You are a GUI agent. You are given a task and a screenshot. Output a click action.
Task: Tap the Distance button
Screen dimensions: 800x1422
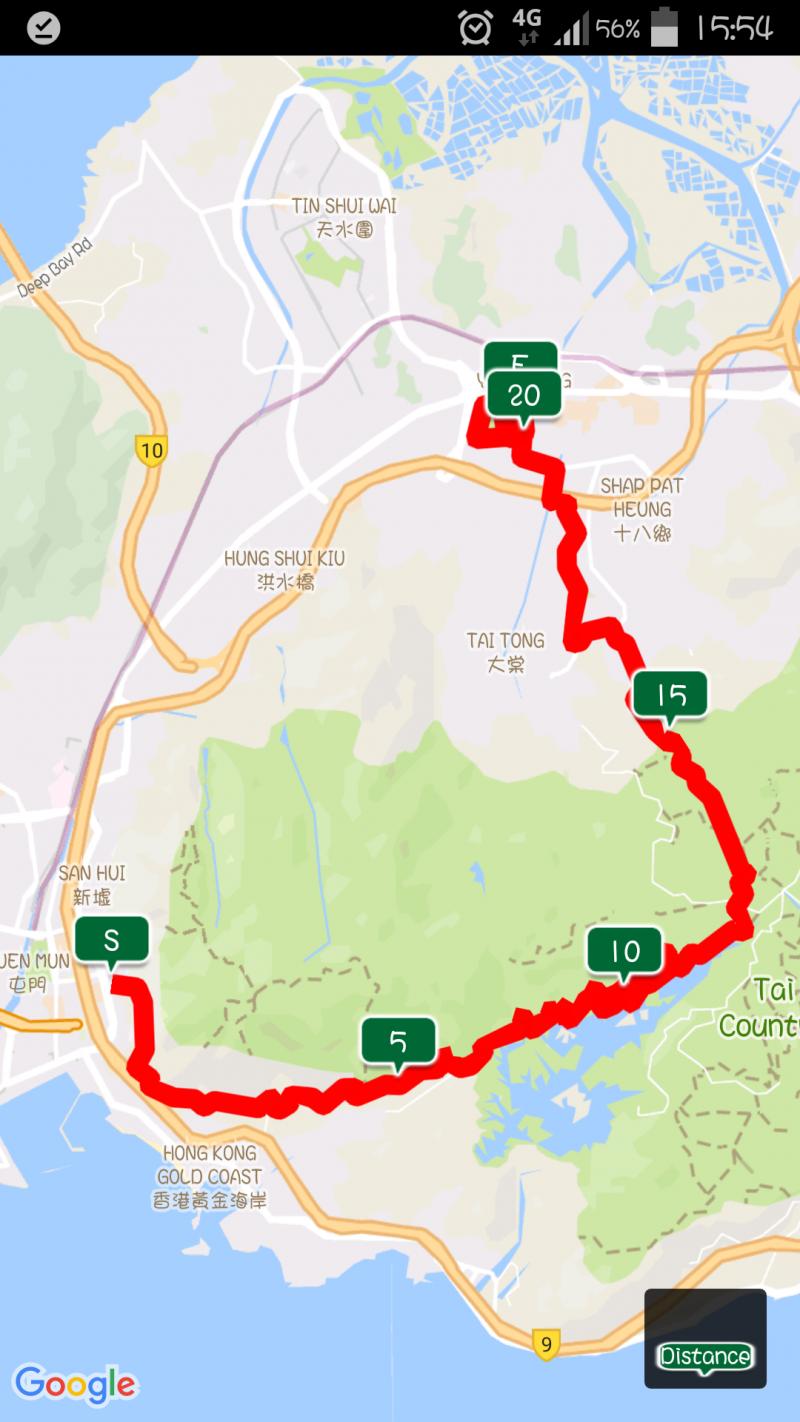tap(705, 1338)
